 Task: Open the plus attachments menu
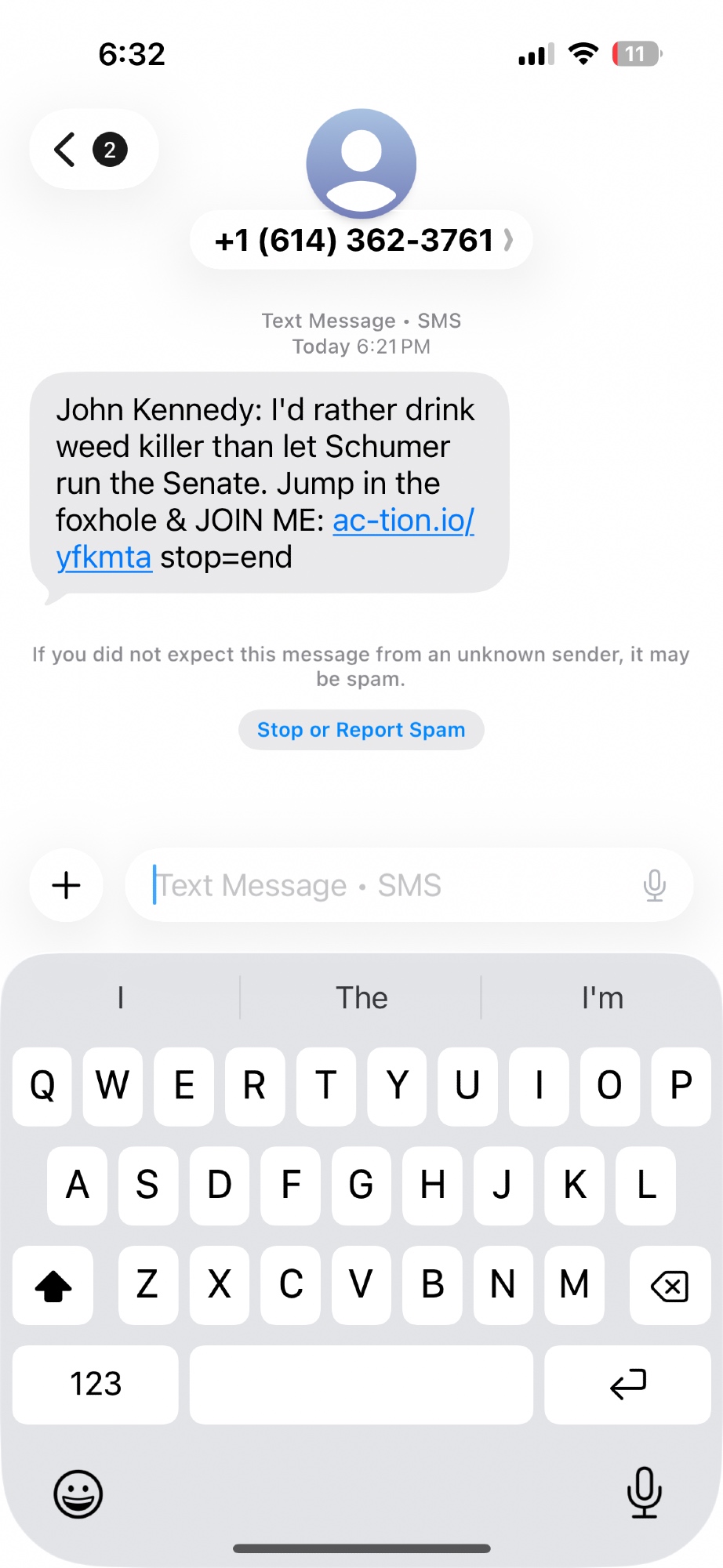(67, 885)
